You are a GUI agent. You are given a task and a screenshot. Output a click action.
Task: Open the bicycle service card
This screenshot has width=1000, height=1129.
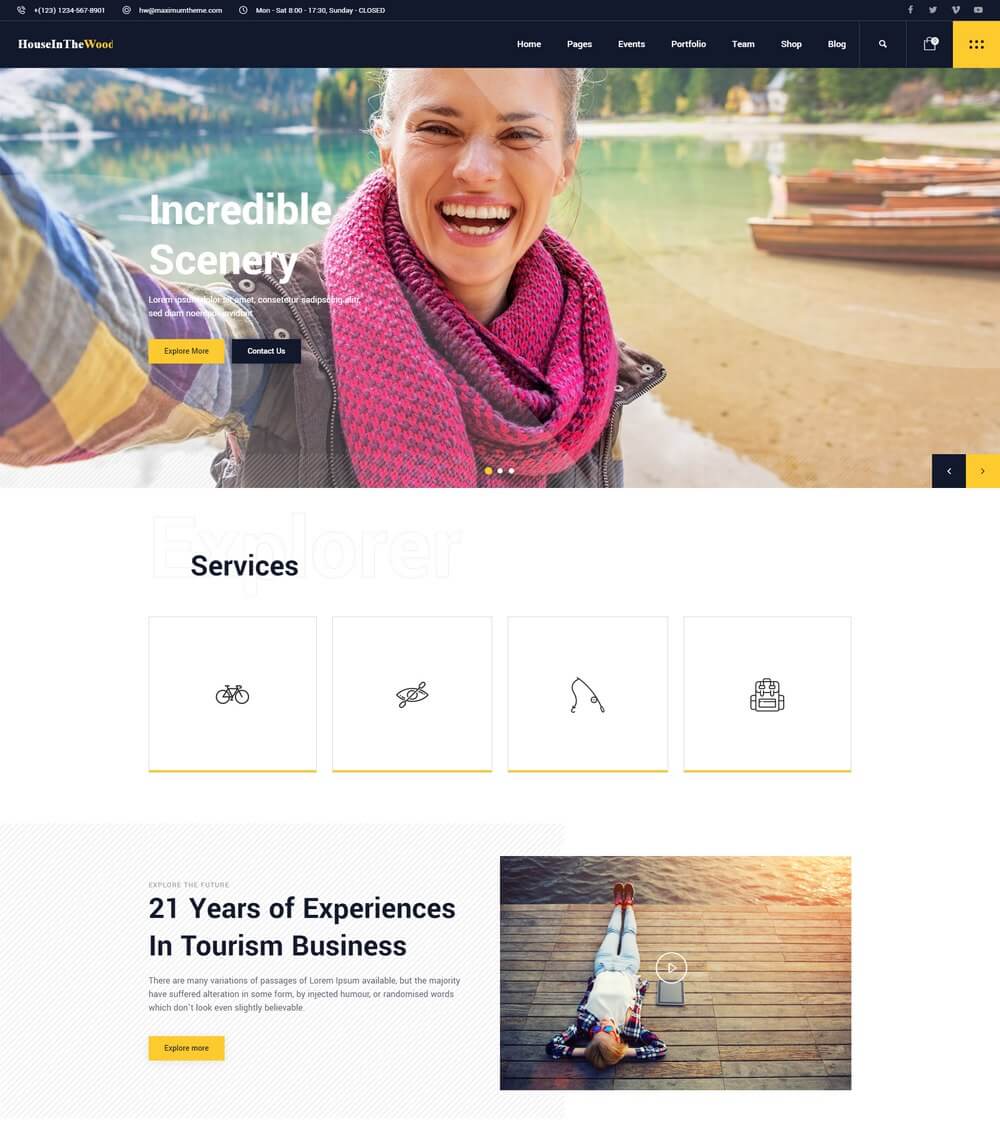pyautogui.click(x=232, y=694)
